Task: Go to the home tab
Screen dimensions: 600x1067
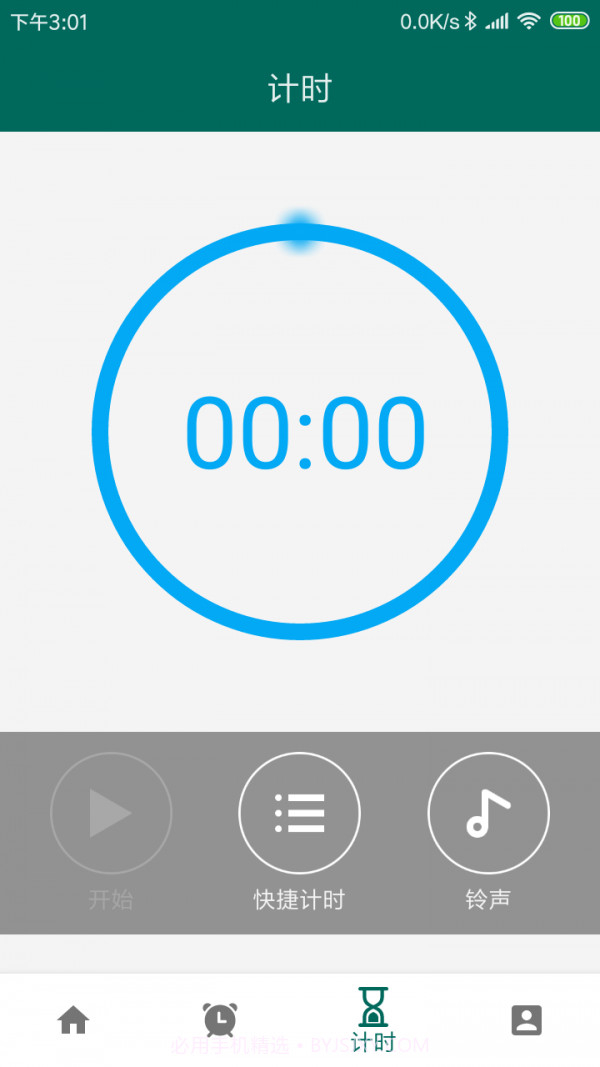Action: [73, 1020]
